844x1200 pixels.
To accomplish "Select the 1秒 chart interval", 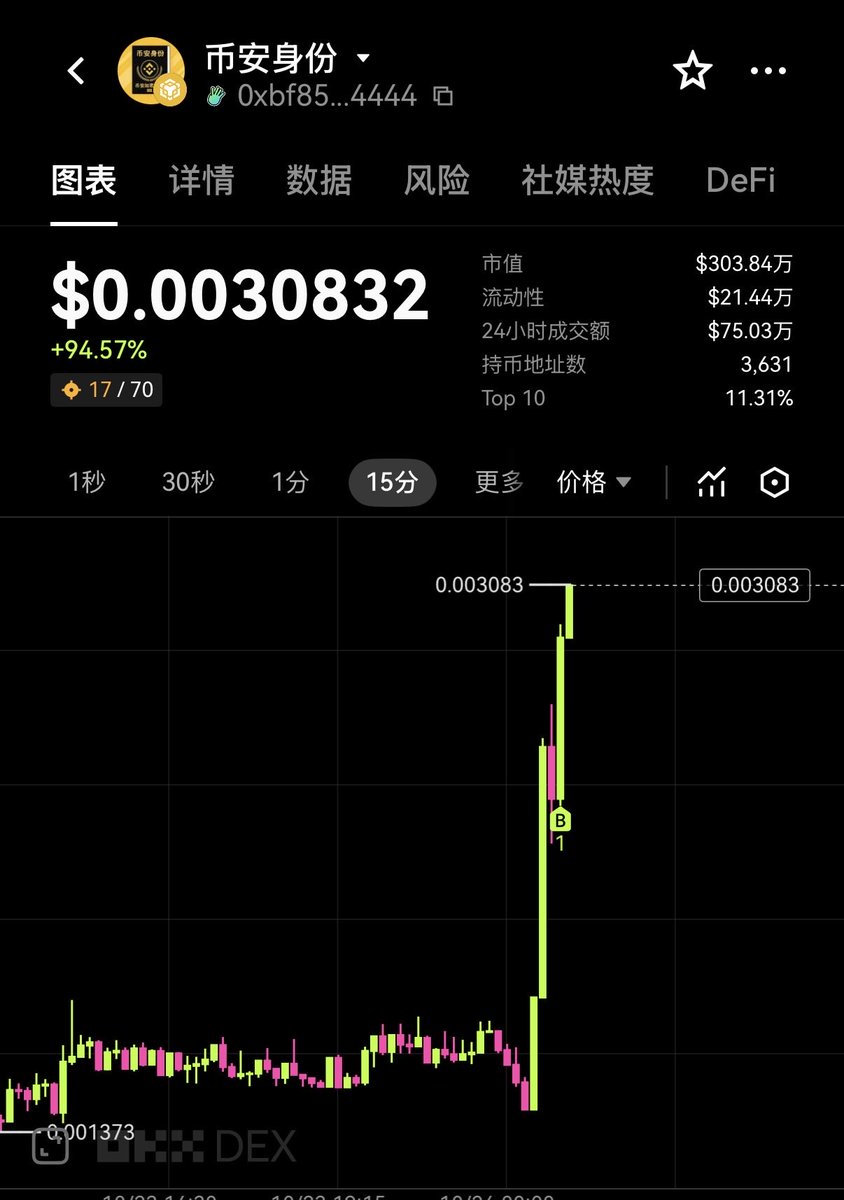I will tap(86, 482).
